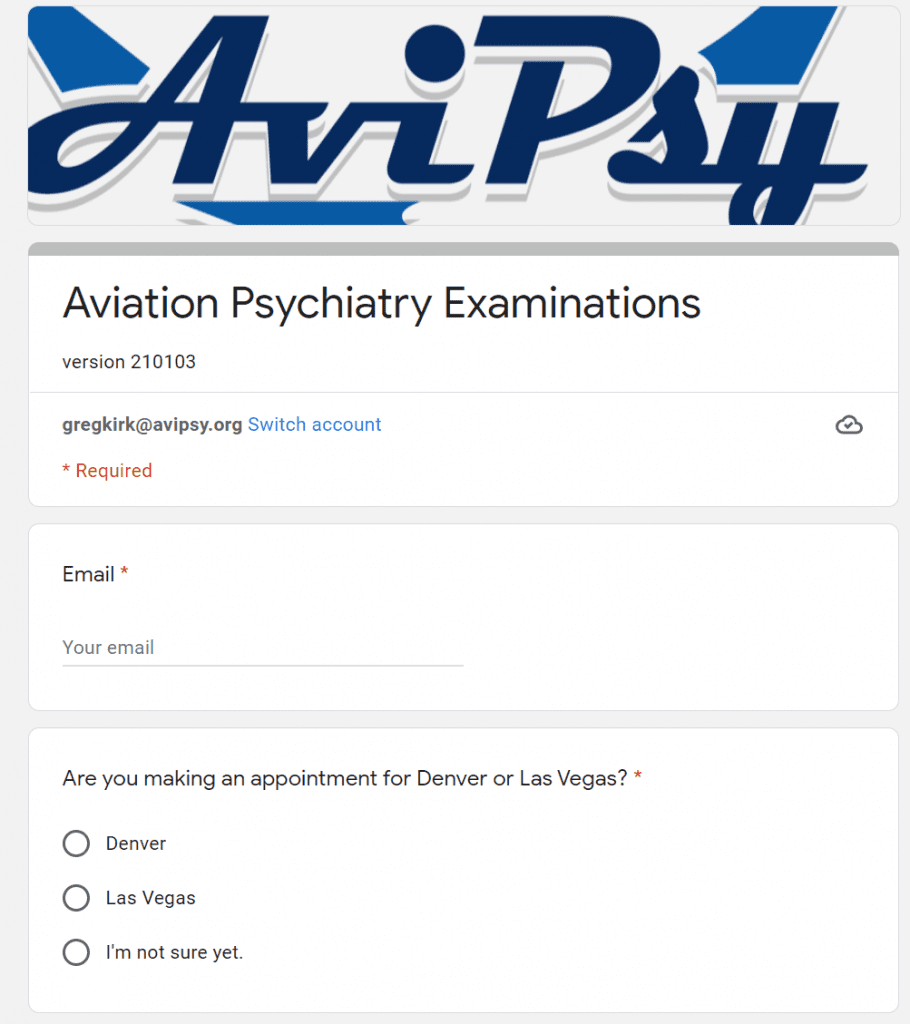
Task: Tap the cloud saved-draft icon
Action: 848,426
